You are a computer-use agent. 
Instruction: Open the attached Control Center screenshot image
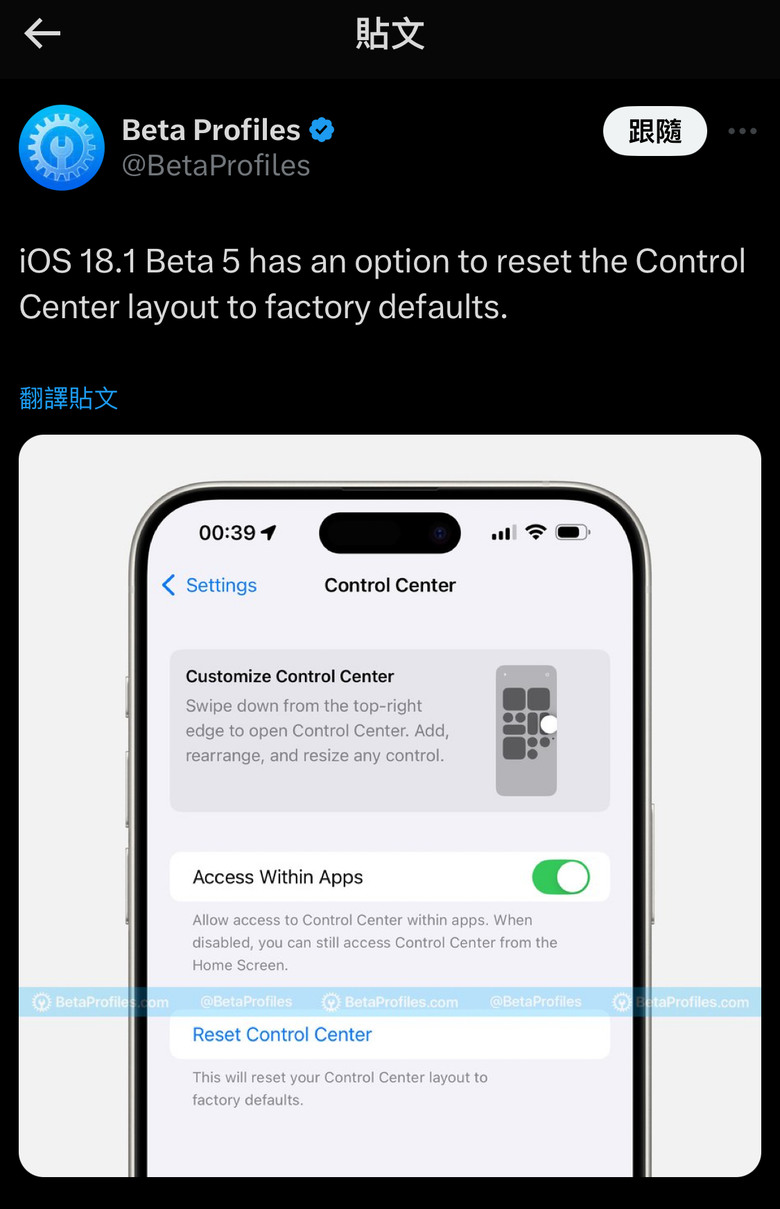pyautogui.click(x=390, y=805)
